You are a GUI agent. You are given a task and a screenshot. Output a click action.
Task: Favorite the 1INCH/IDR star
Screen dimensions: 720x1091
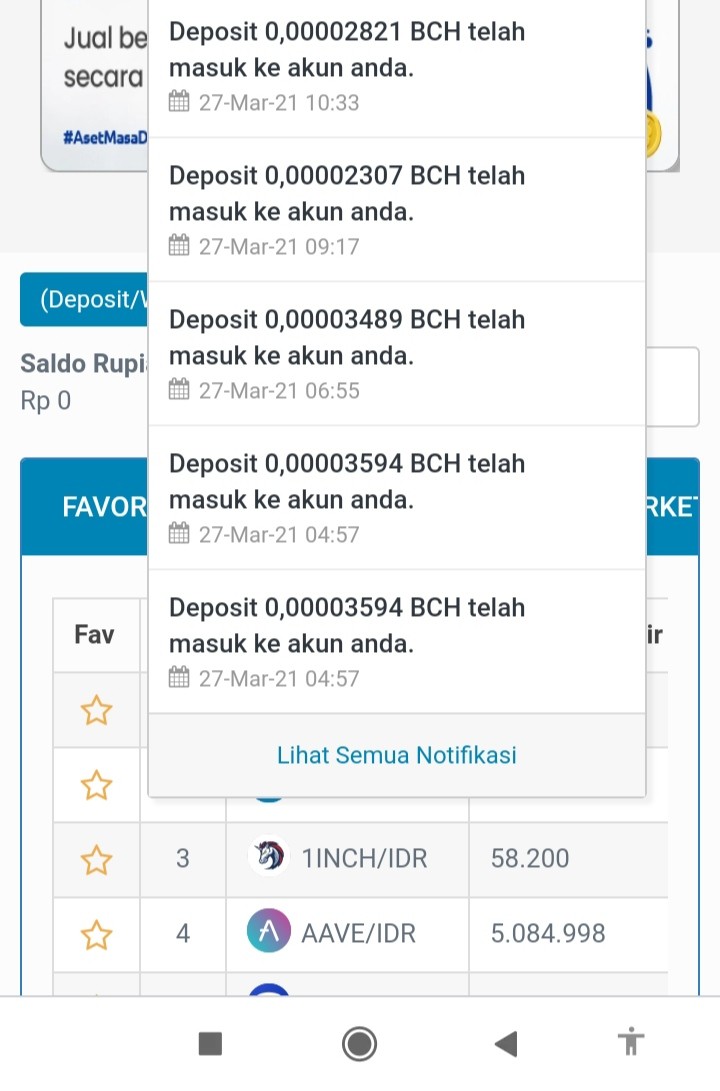tap(96, 860)
